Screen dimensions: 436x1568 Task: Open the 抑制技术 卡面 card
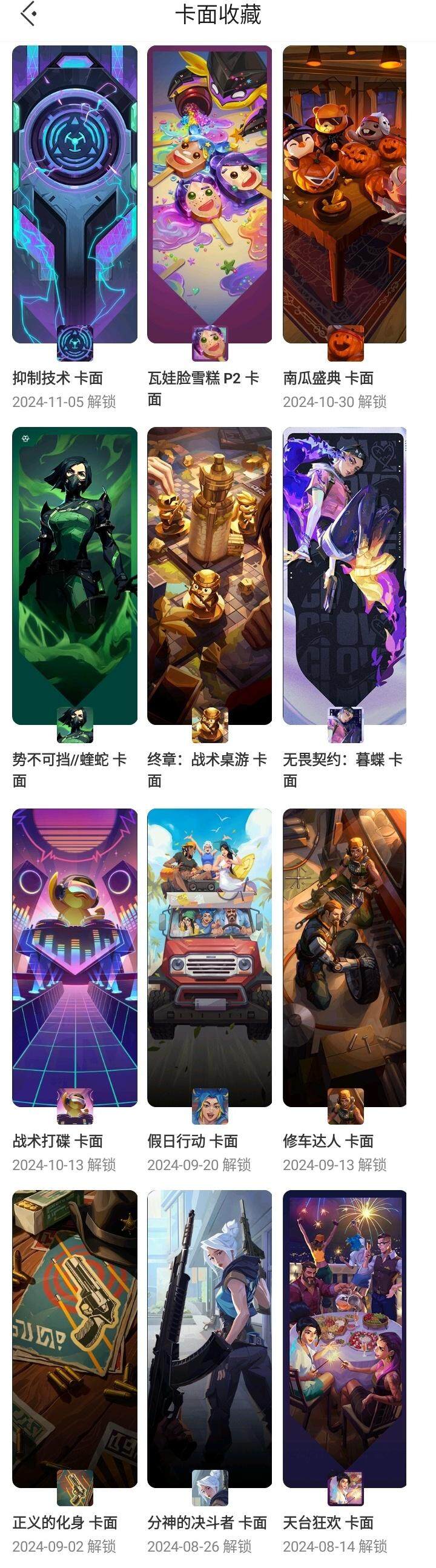pos(75,195)
